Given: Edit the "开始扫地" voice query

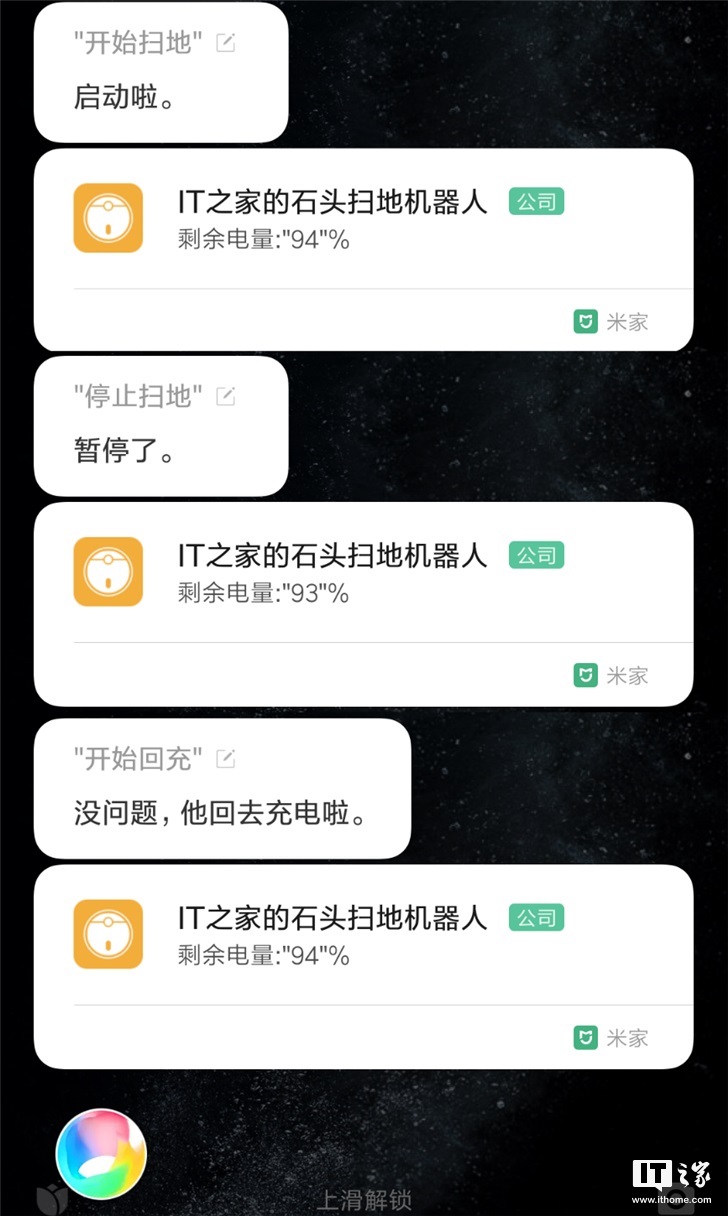Looking at the screenshot, I should pos(226,42).
